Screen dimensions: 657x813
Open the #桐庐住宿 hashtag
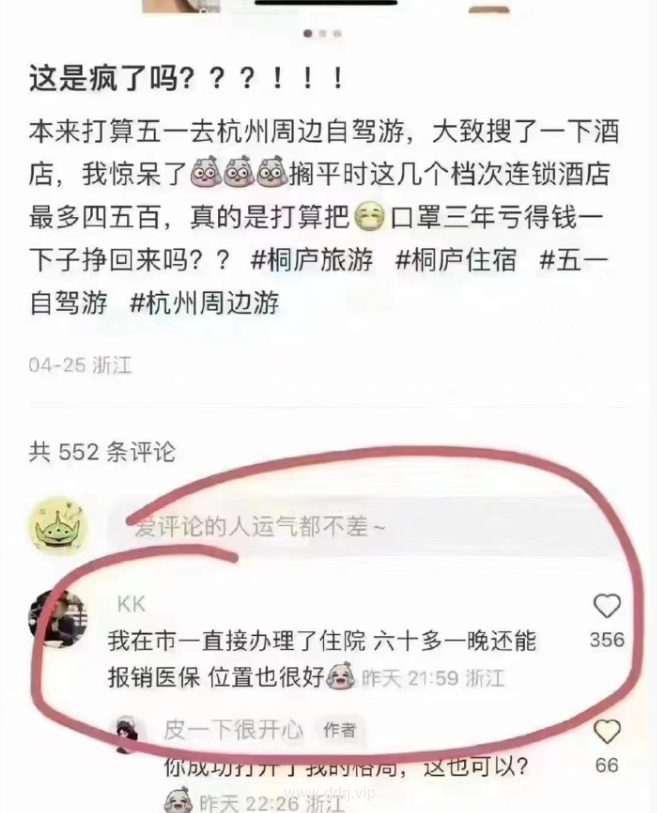click(456, 258)
